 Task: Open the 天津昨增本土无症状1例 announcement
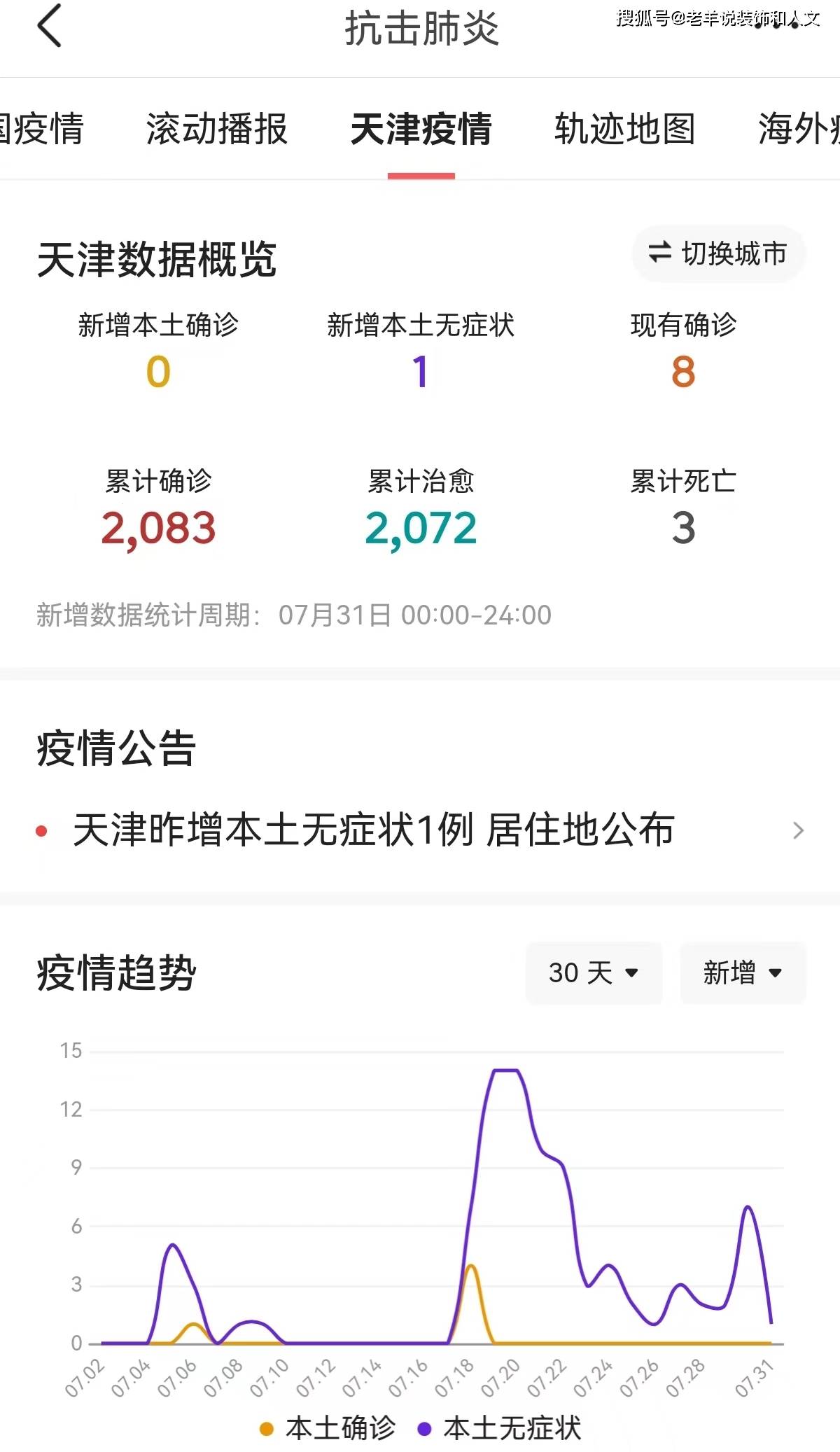(x=420, y=830)
